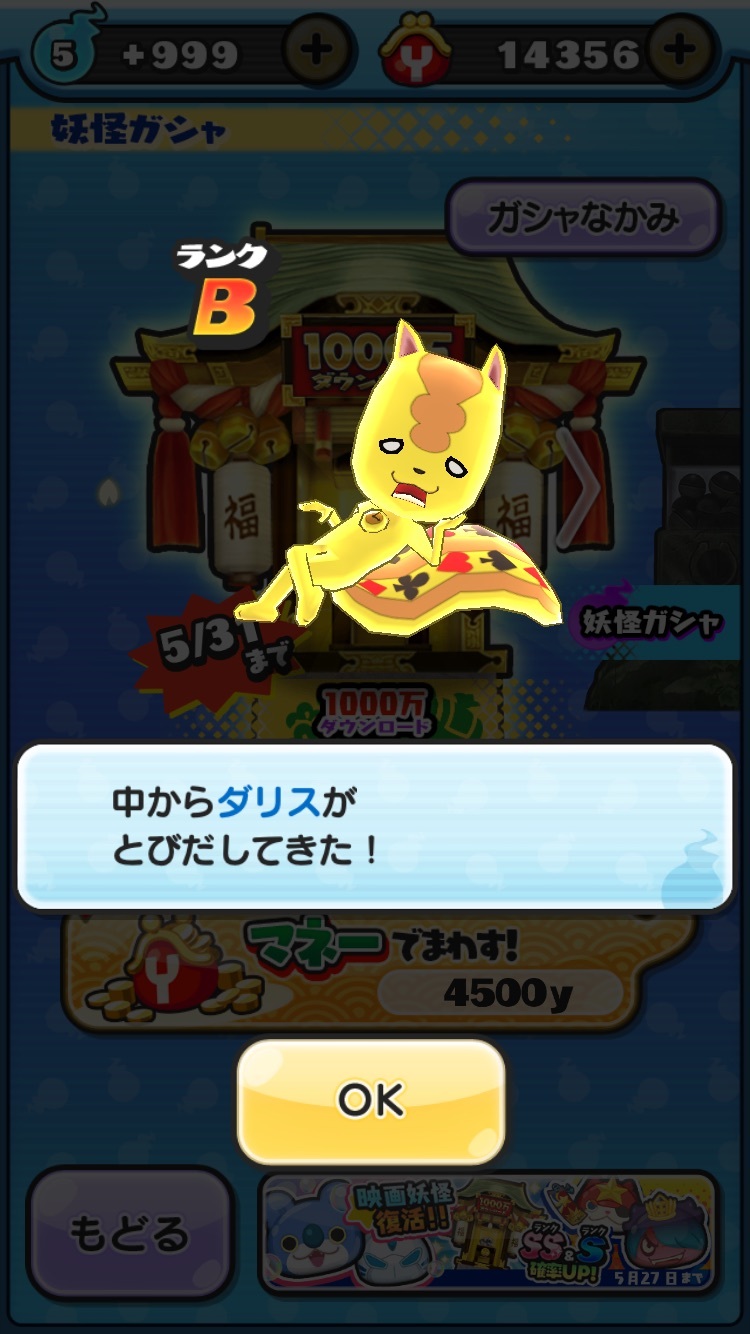Open the ガシャなかみ contents button

coord(583,217)
